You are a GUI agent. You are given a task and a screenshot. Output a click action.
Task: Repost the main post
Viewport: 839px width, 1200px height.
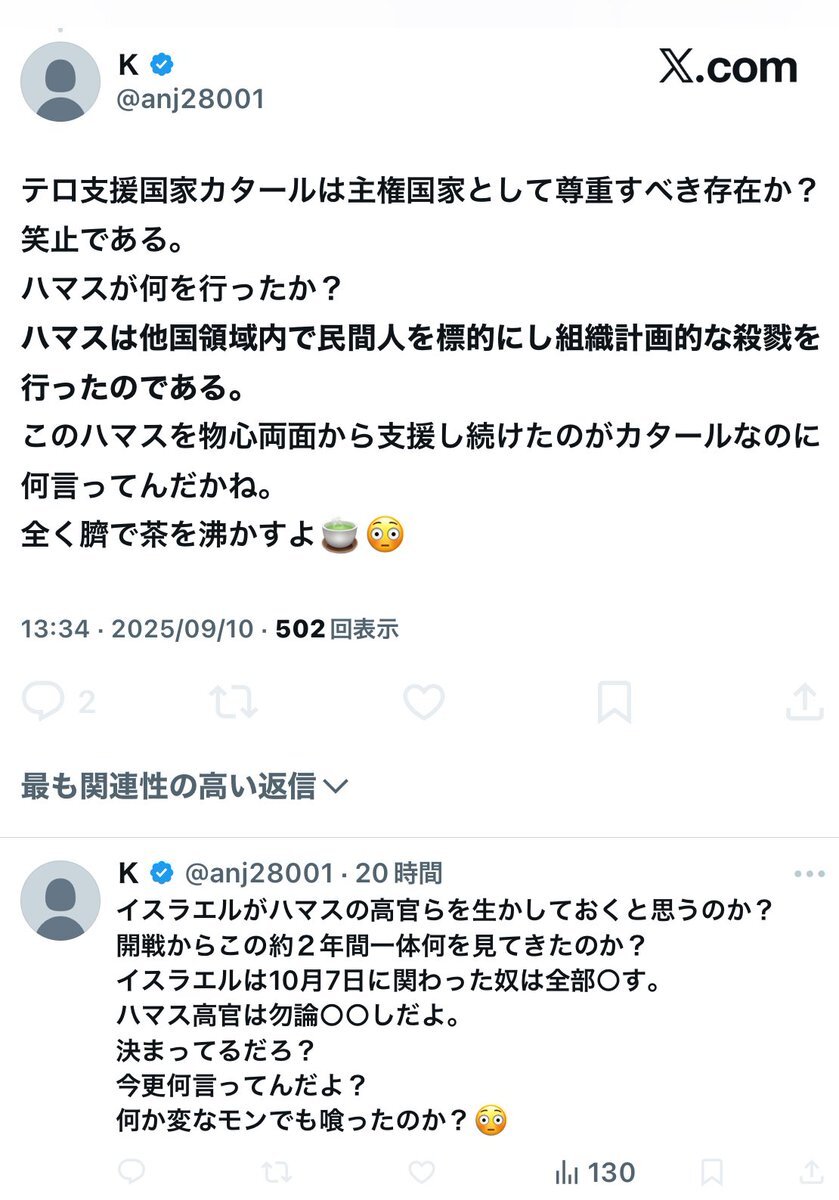(234, 702)
